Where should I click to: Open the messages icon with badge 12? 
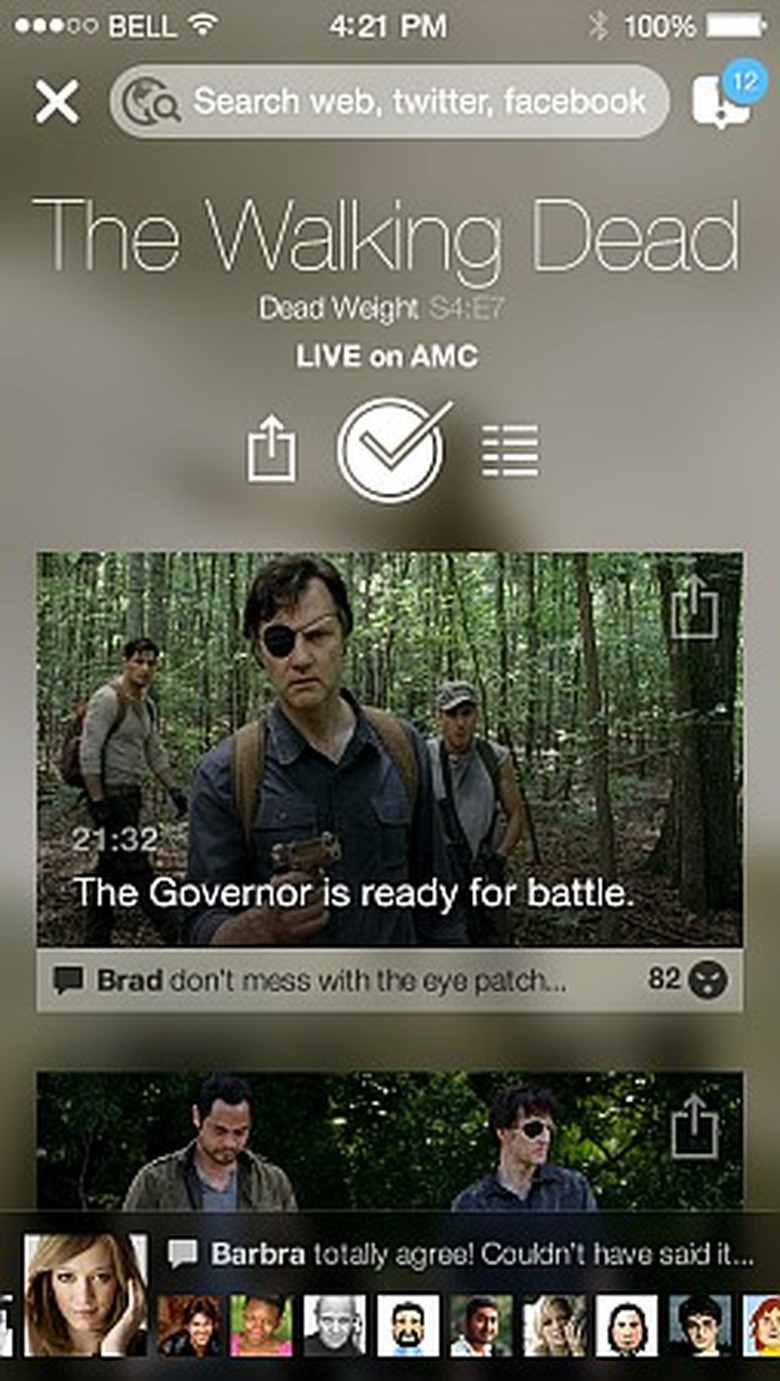click(x=723, y=99)
